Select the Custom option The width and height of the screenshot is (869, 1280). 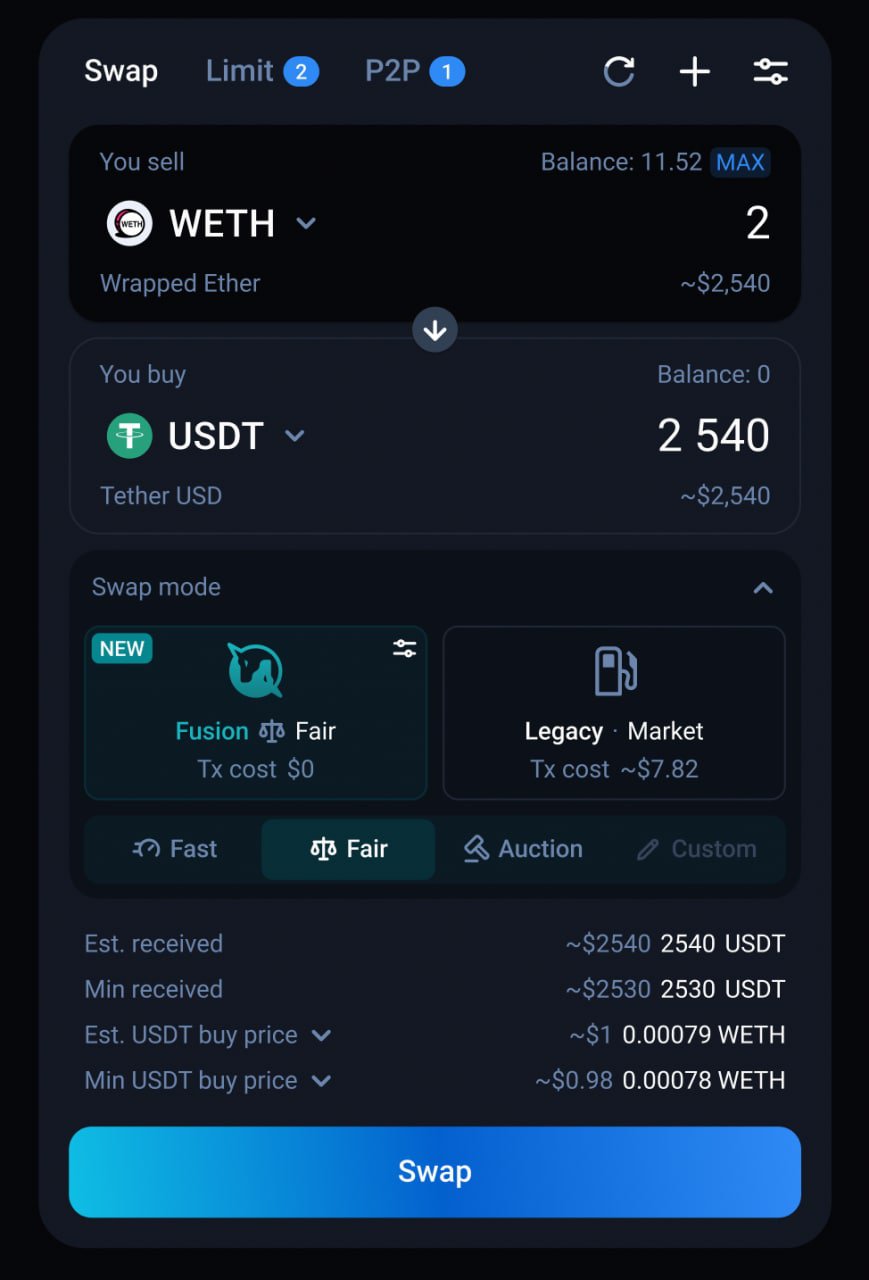(697, 849)
